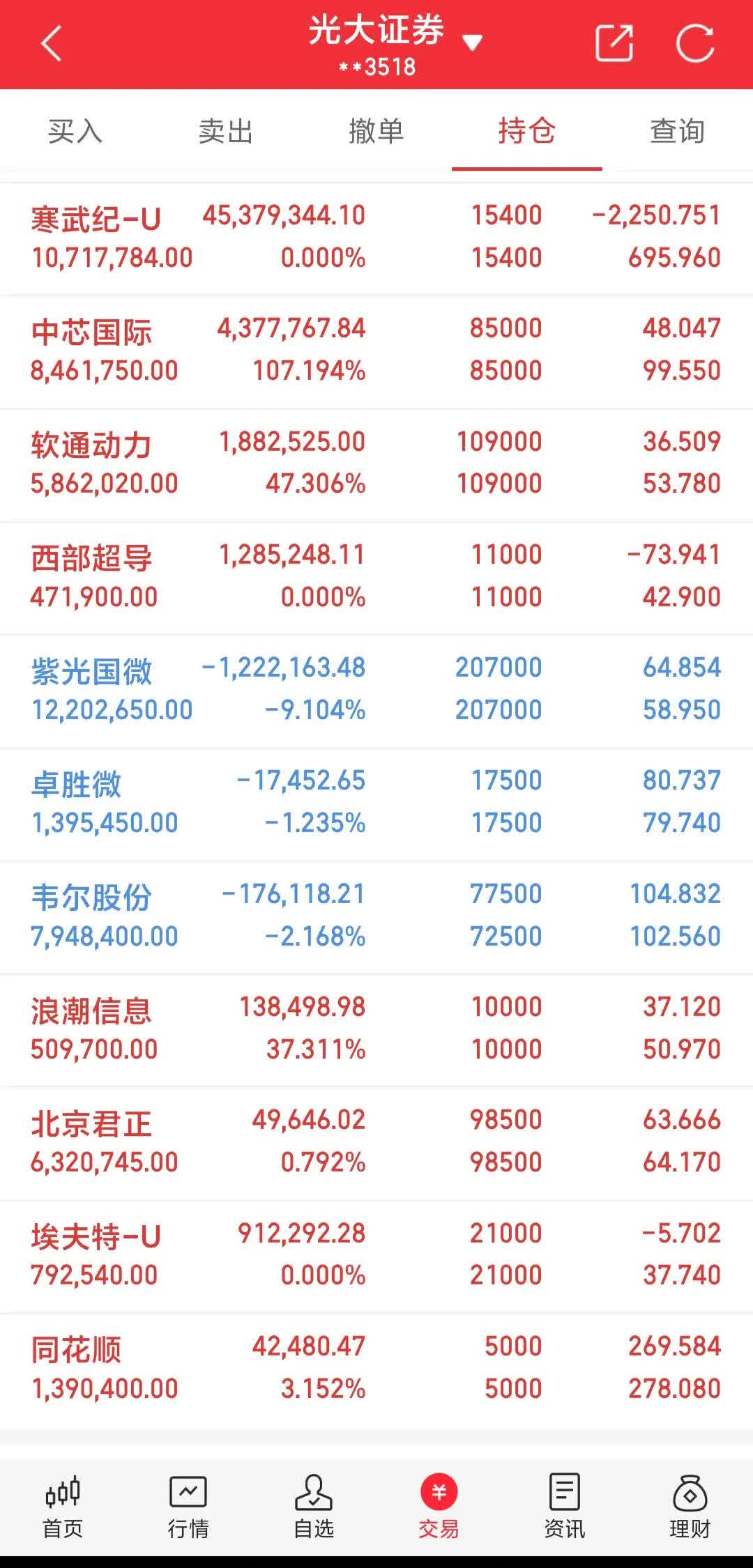The height and width of the screenshot is (1568, 753).
Task: Open the 资讯 news icon
Action: point(565,1505)
